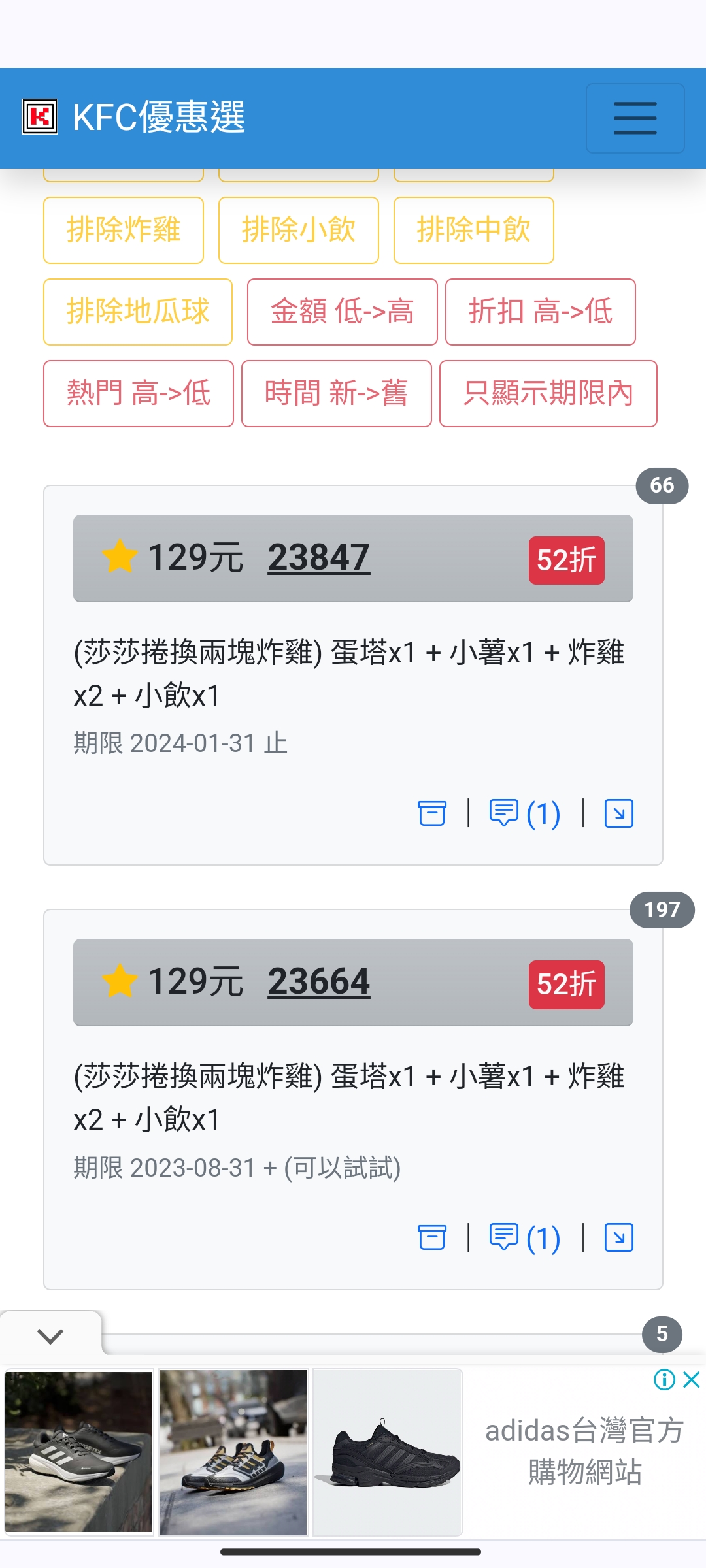Open comments on coupon 23664

pos(525,1237)
